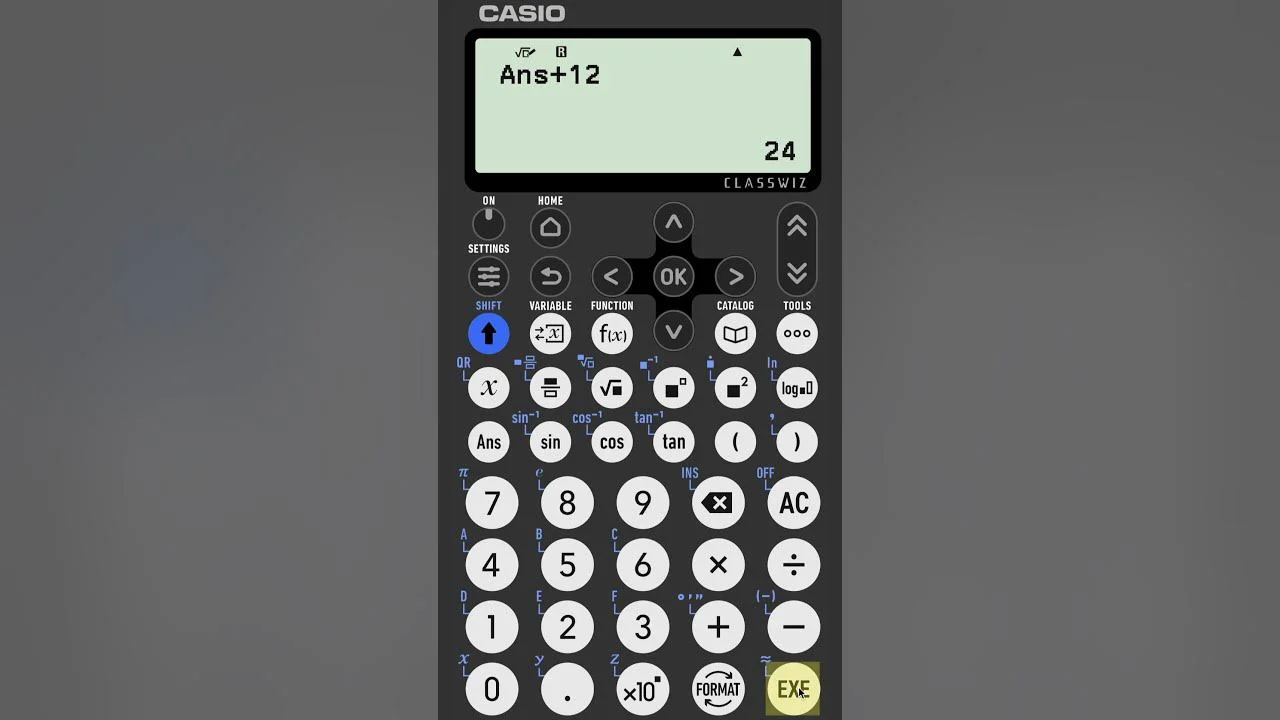Open the TOOLS menu
1280x720 pixels.
797,334
